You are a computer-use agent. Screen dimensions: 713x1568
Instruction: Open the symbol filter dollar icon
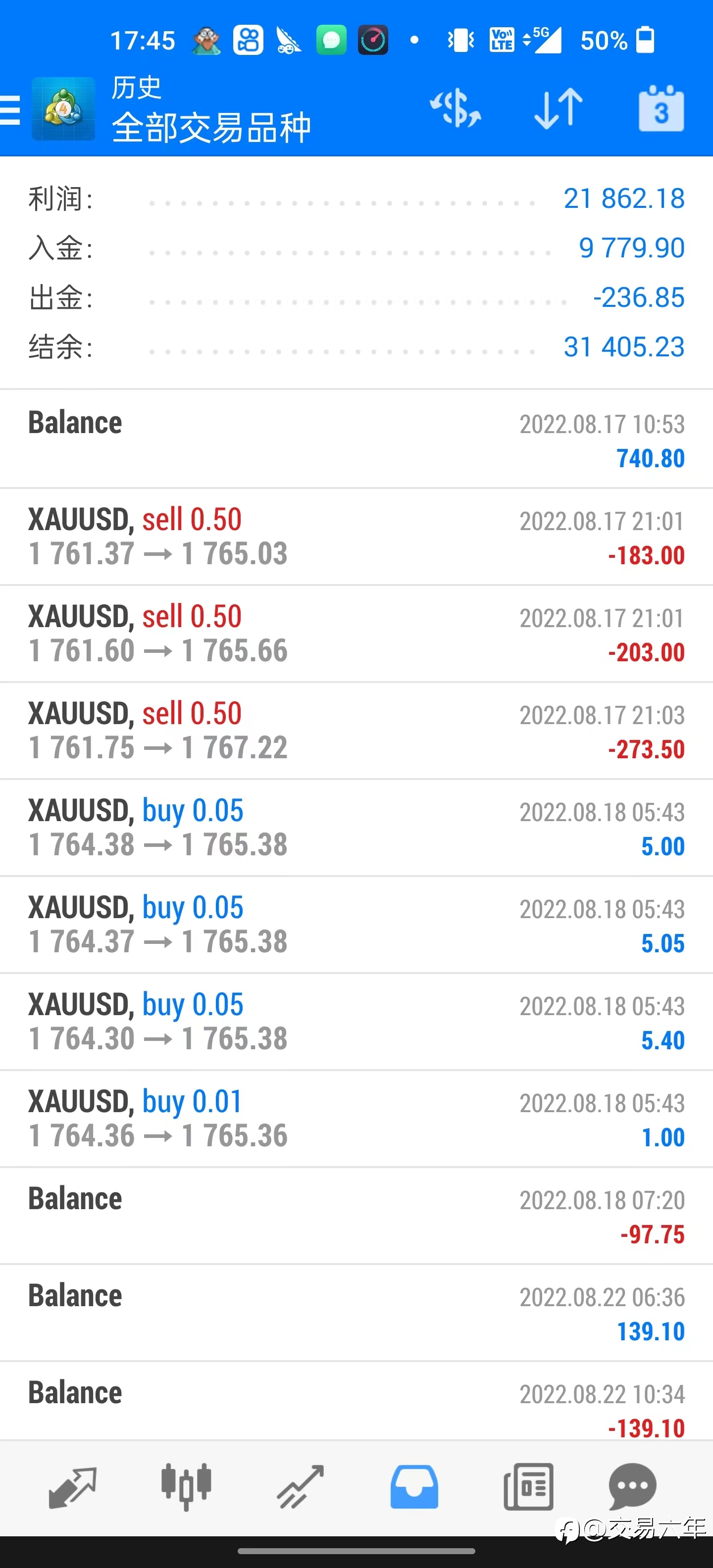tap(456, 109)
